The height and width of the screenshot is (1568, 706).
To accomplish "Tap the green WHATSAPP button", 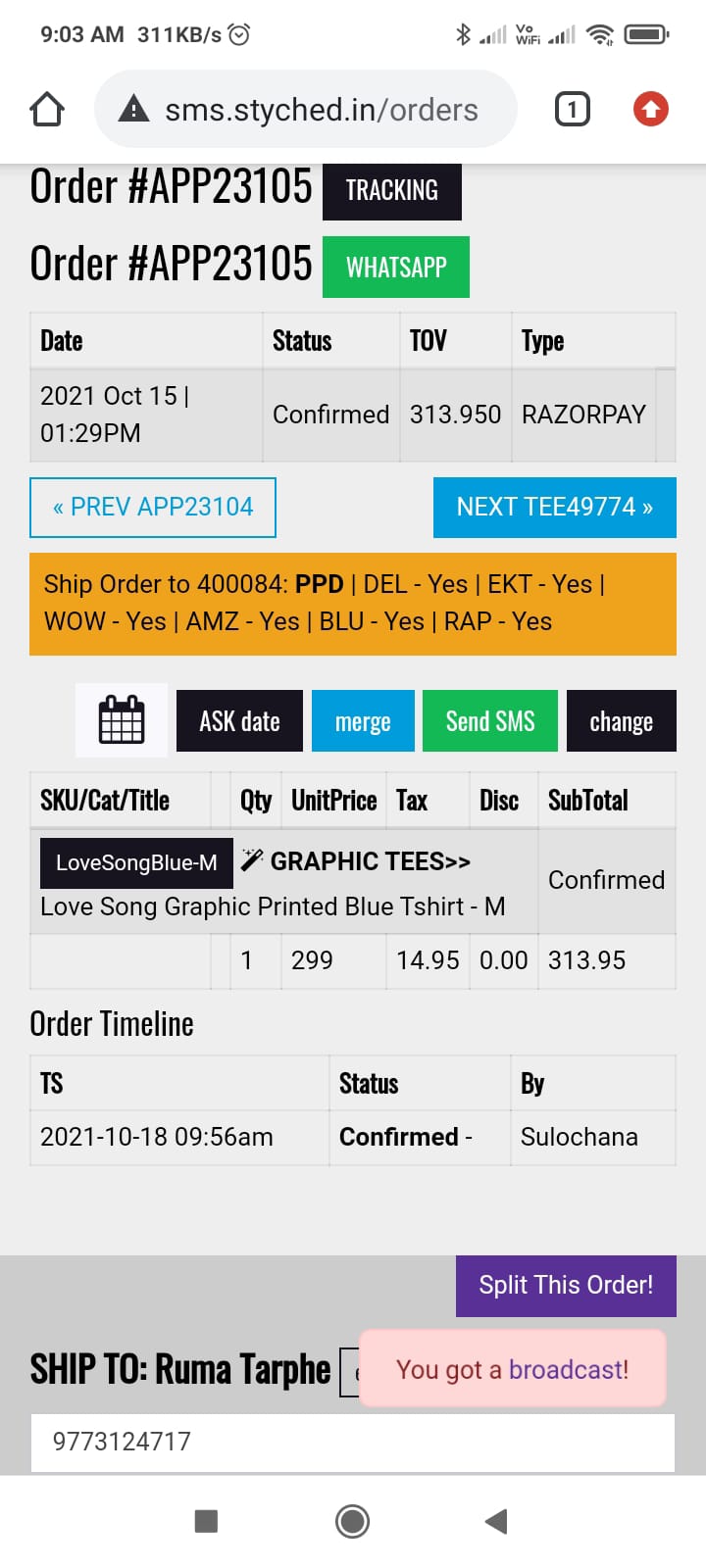I will click(396, 267).
